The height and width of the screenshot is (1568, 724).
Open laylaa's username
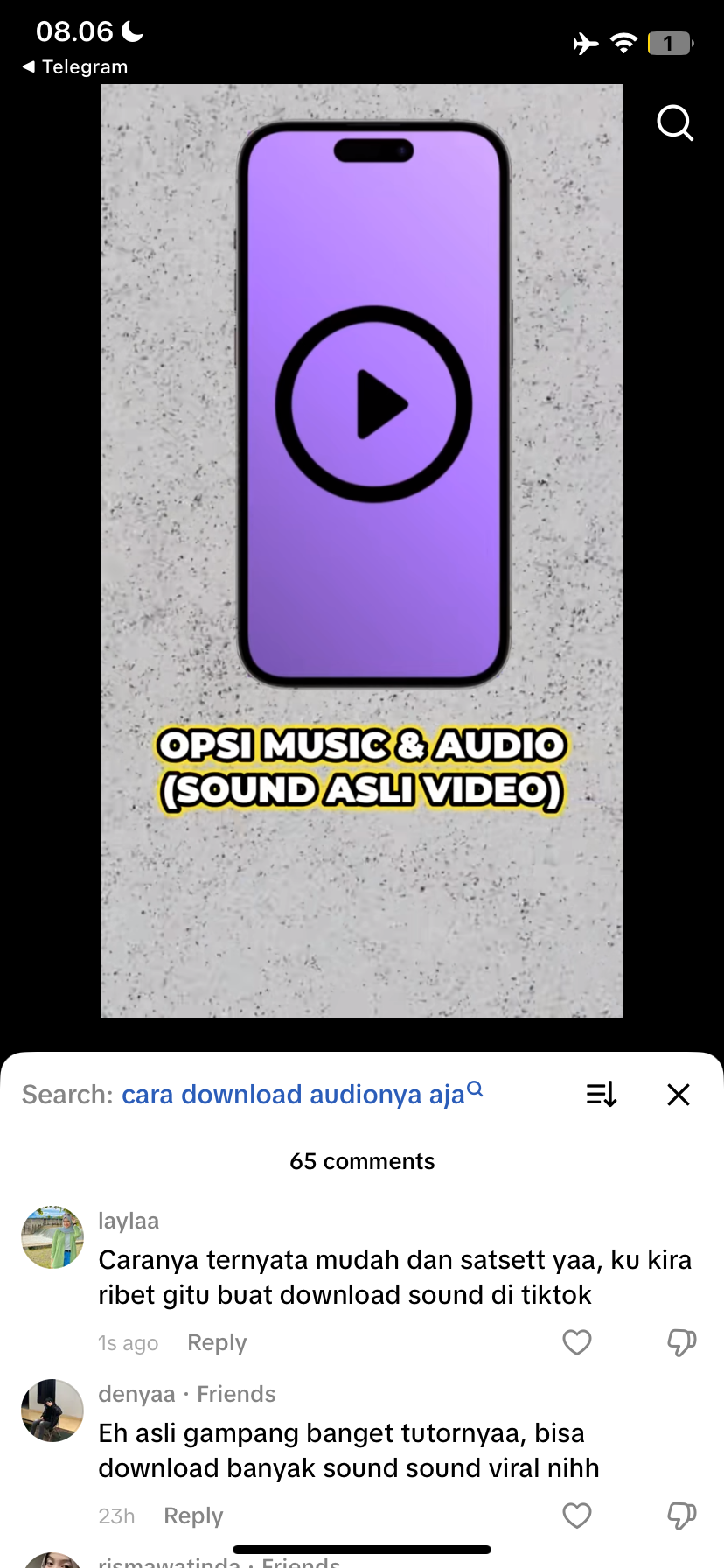click(x=129, y=1221)
